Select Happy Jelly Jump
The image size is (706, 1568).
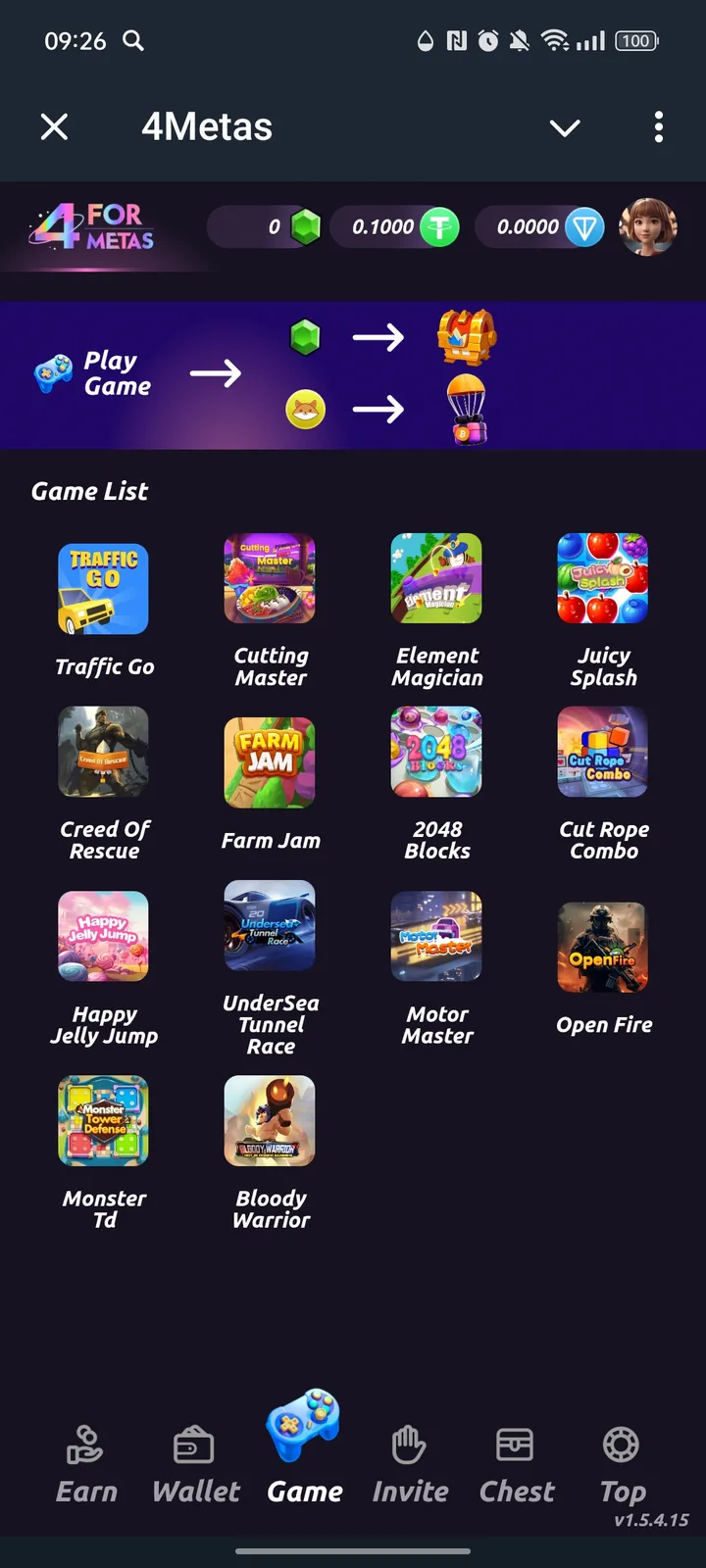pyautogui.click(x=103, y=936)
